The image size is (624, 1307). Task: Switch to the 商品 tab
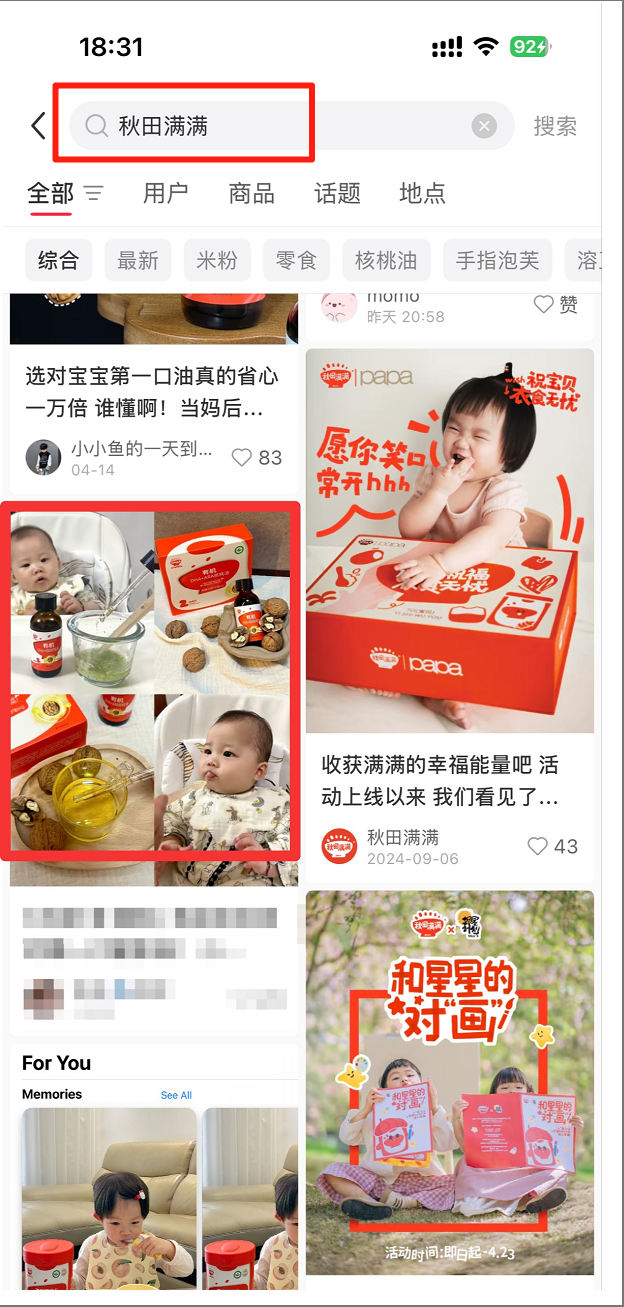pos(251,193)
